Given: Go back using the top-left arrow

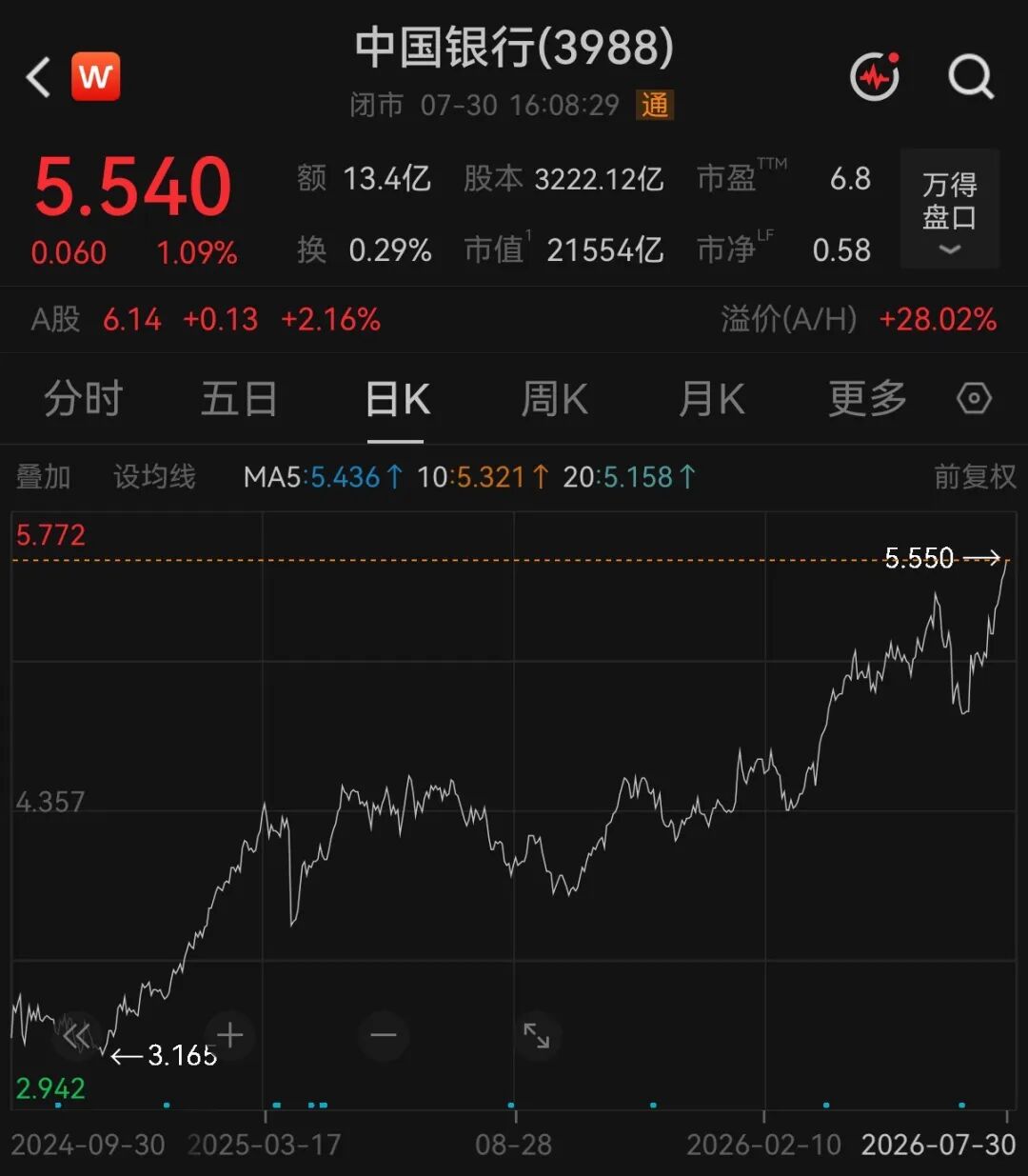Looking at the screenshot, I should coord(38,78).
